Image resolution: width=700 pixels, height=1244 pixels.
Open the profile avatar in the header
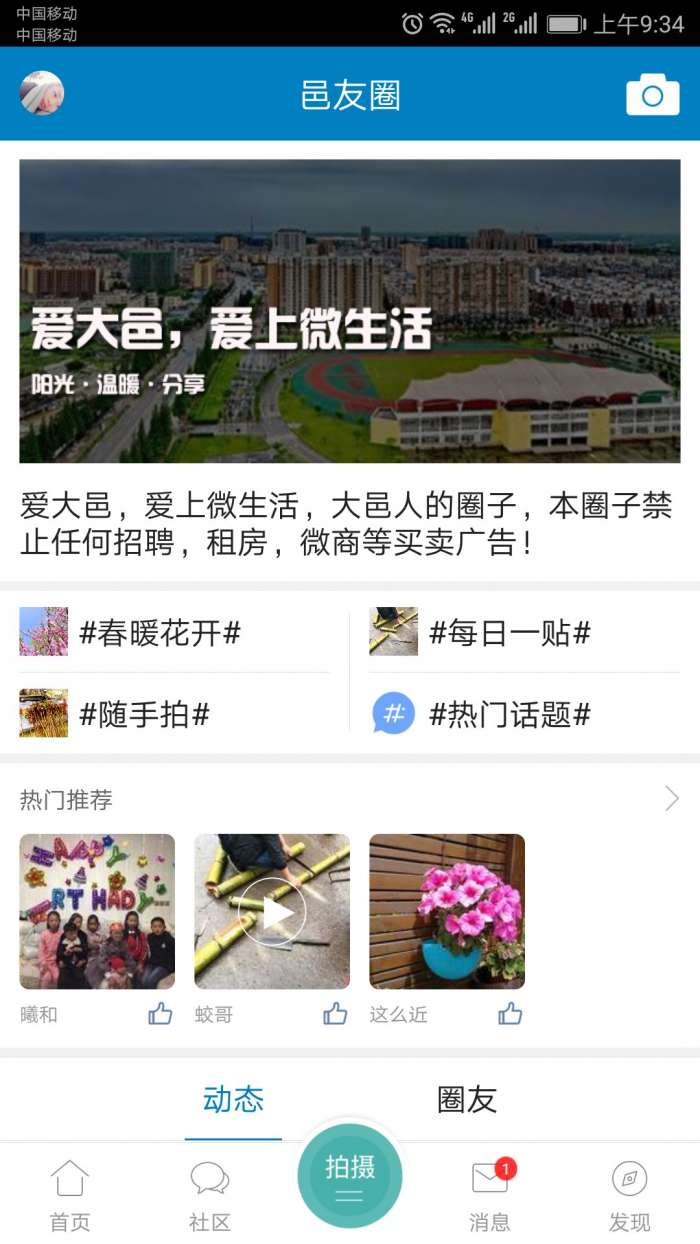(x=42, y=94)
